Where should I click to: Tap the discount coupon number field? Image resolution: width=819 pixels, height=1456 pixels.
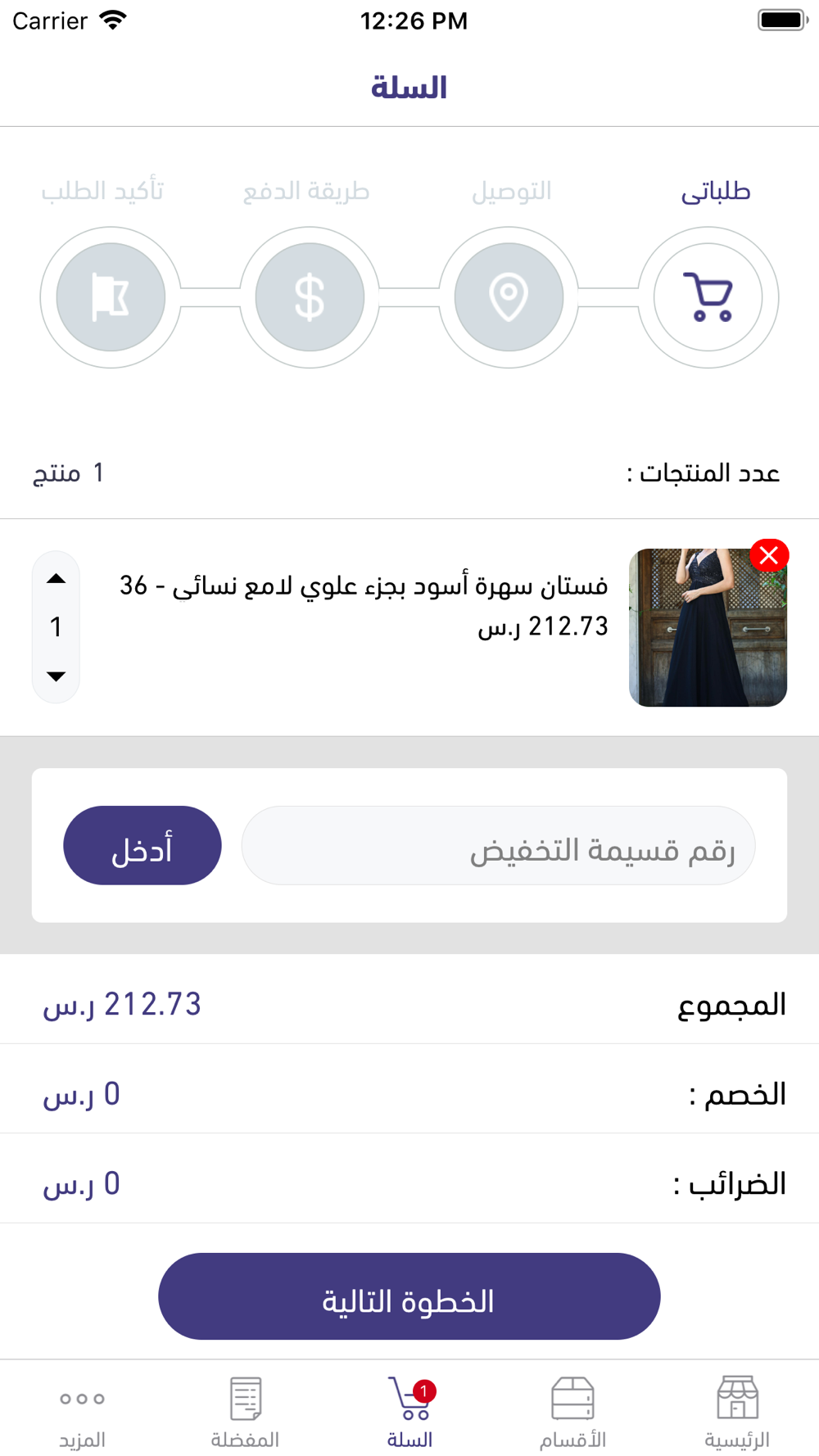coord(498,845)
